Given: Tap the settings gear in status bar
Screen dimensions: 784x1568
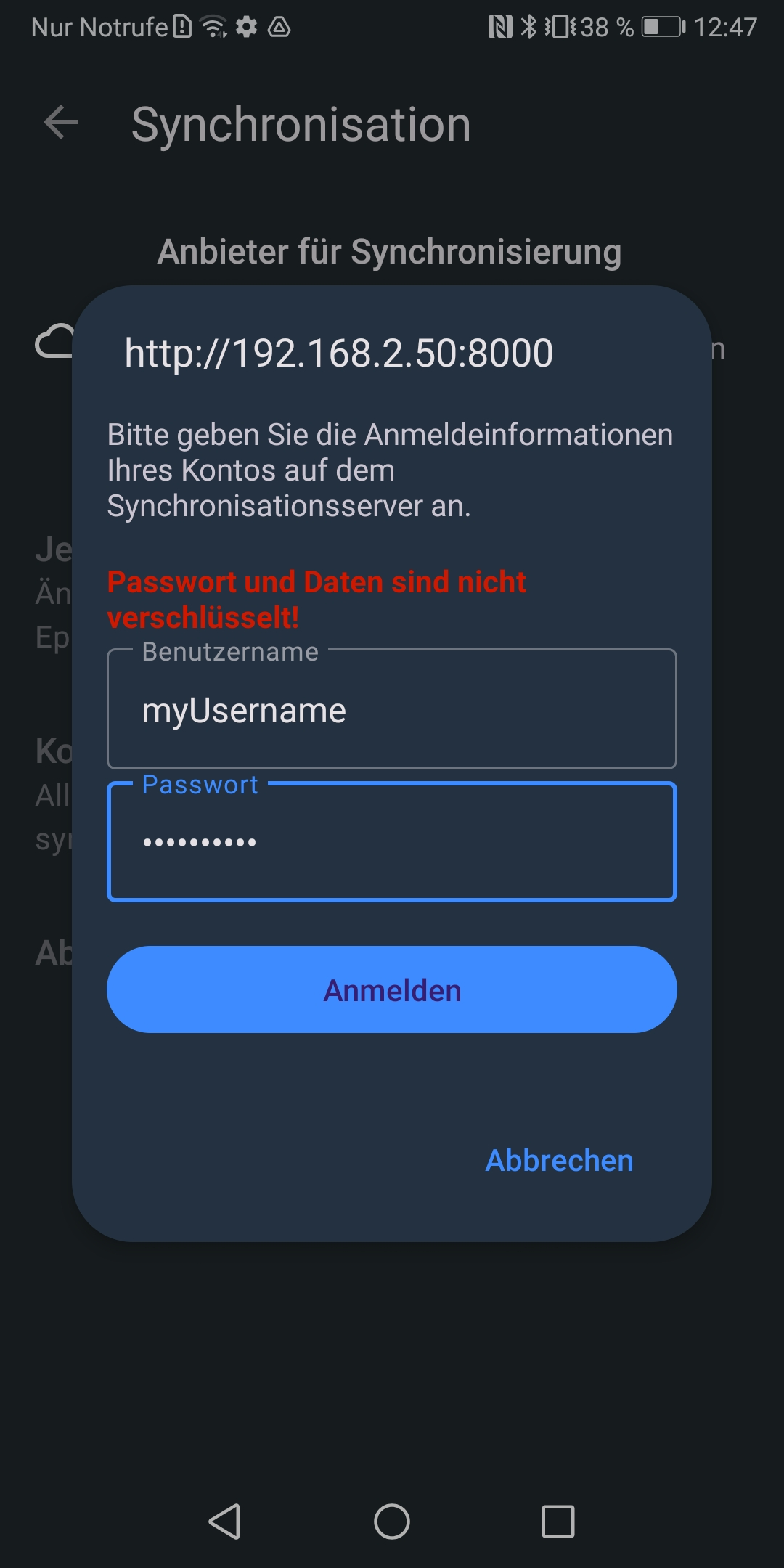Looking at the screenshot, I should pos(246,28).
